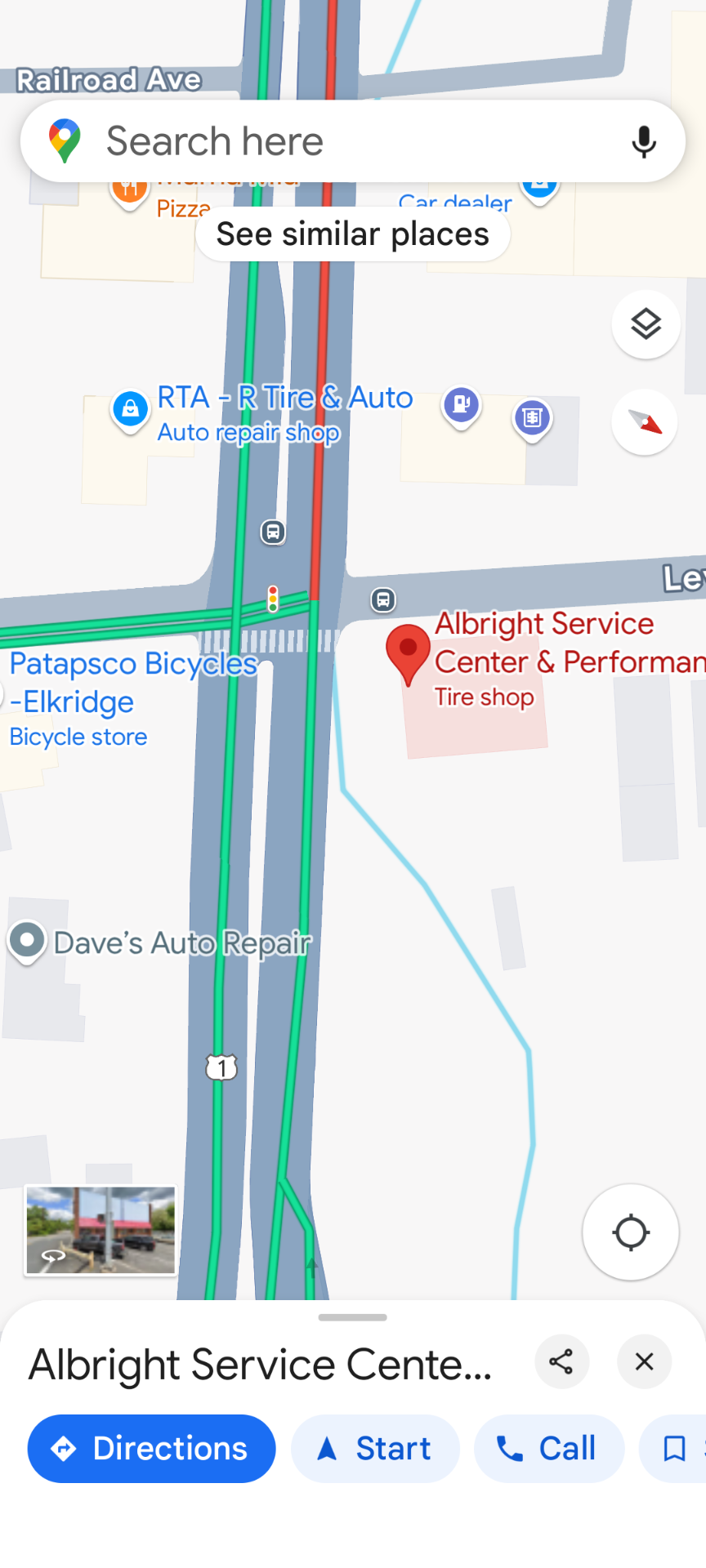Tap the compass icon to reset orientation
The width and height of the screenshot is (706, 1568).
click(x=643, y=422)
